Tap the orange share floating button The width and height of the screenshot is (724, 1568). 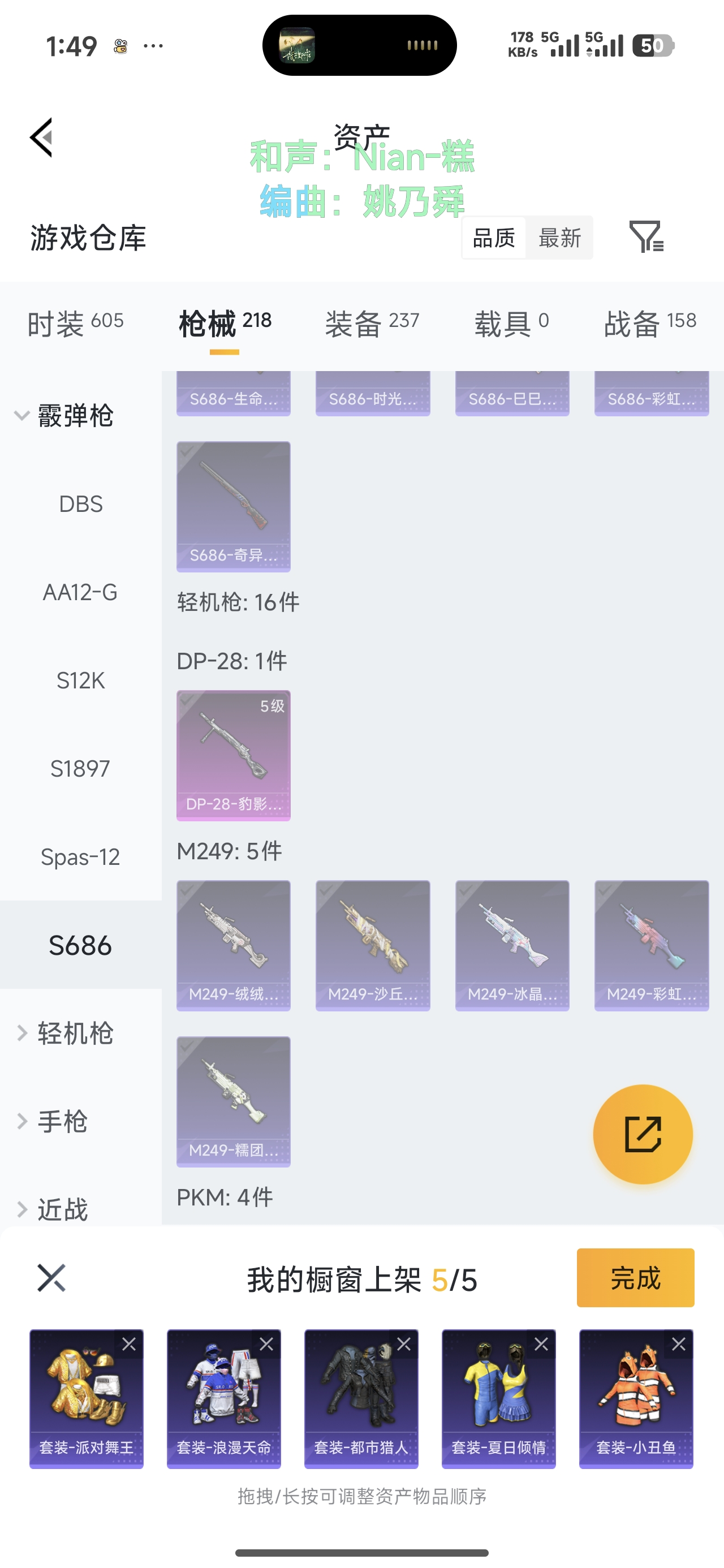coord(643,1134)
